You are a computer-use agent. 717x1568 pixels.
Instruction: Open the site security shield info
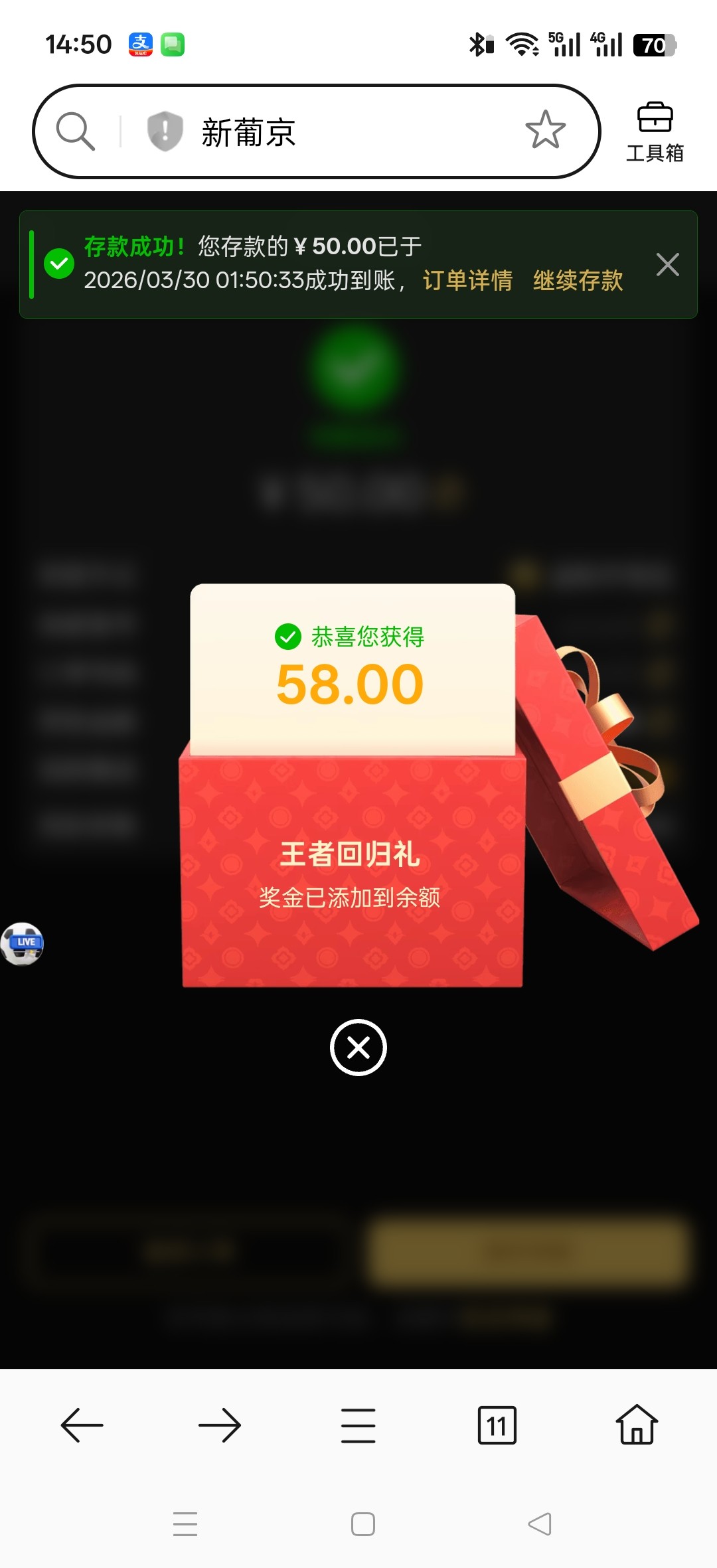click(164, 131)
